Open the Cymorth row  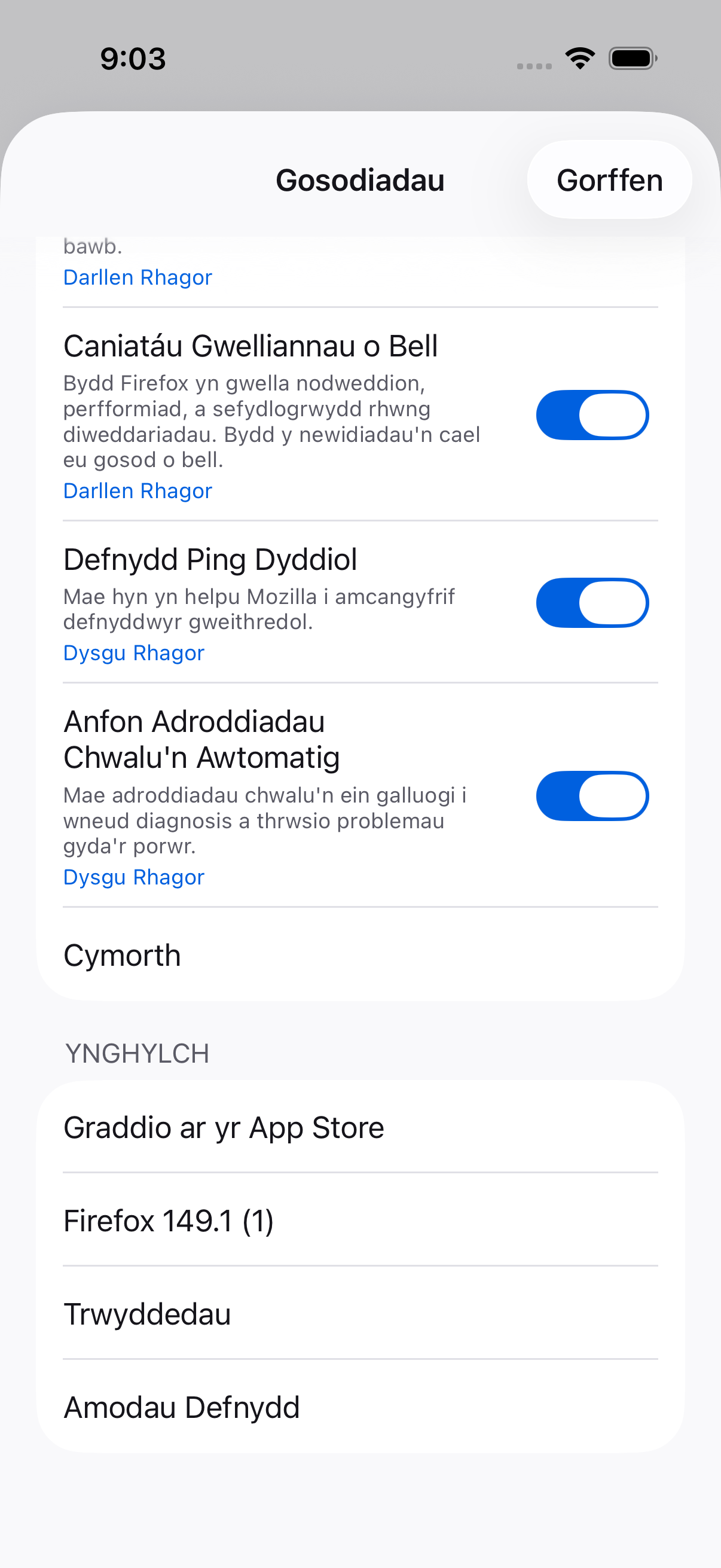(x=360, y=955)
